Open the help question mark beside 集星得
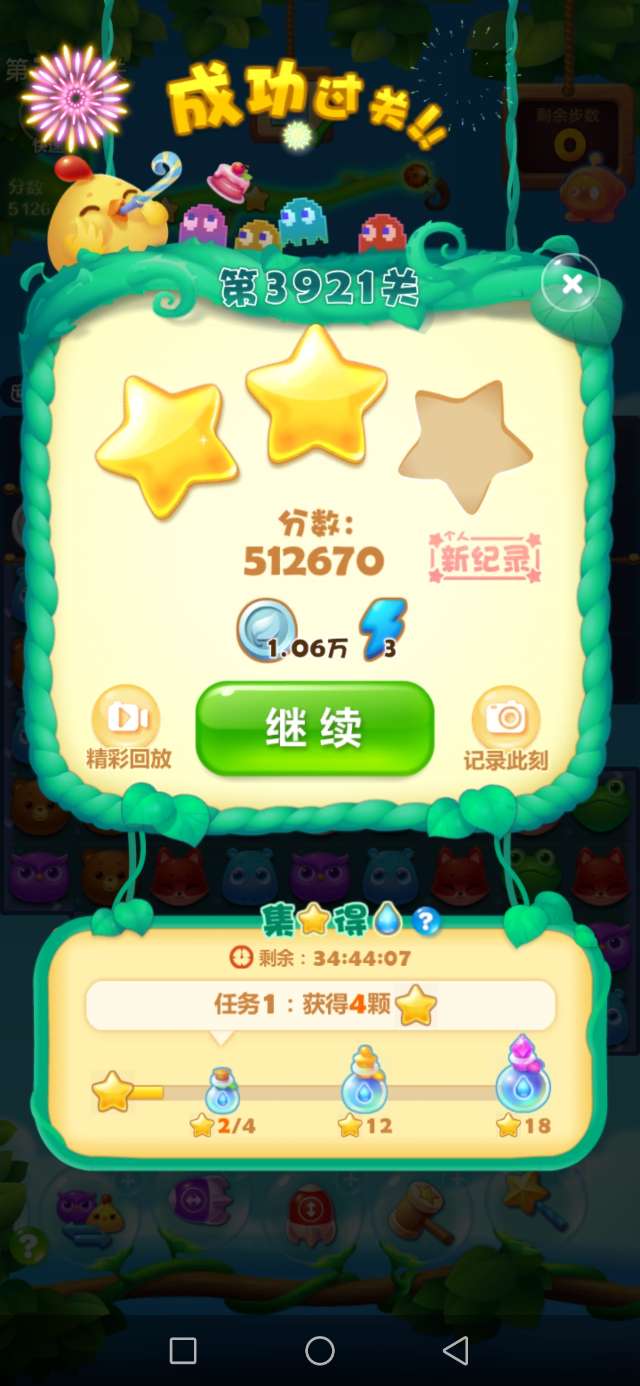Image resolution: width=640 pixels, height=1386 pixels. 427,921
